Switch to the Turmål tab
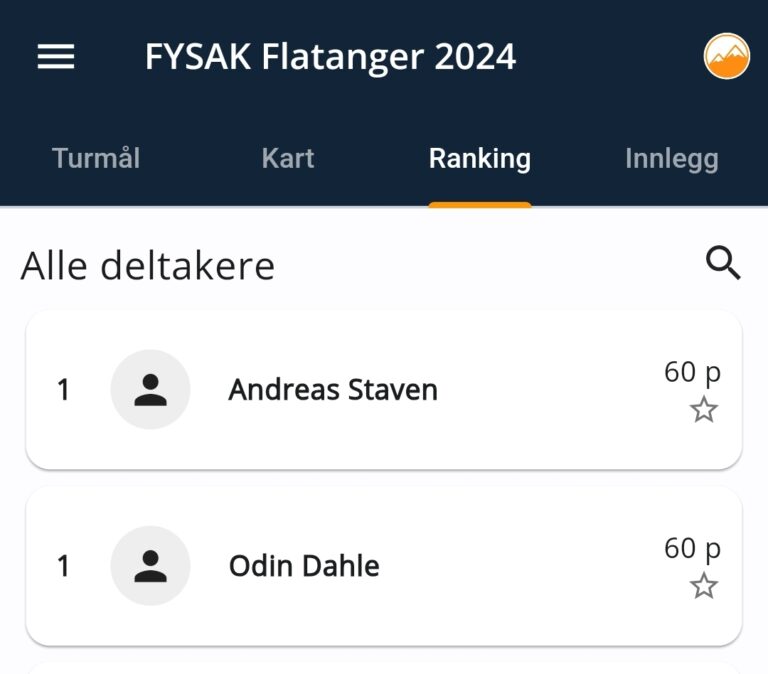Screen dimensions: 768x674 point(96,158)
